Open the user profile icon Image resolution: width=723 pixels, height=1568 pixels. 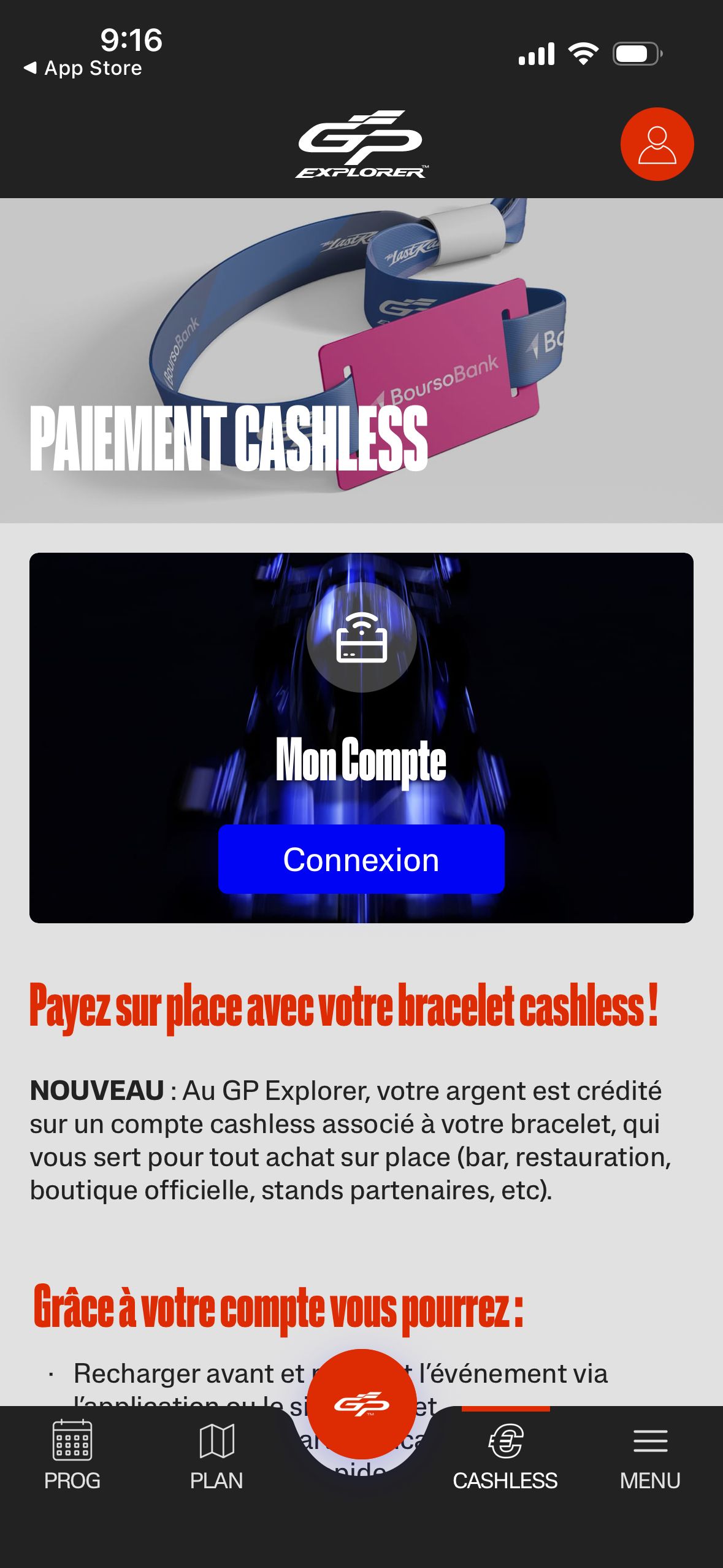pyautogui.click(x=657, y=144)
